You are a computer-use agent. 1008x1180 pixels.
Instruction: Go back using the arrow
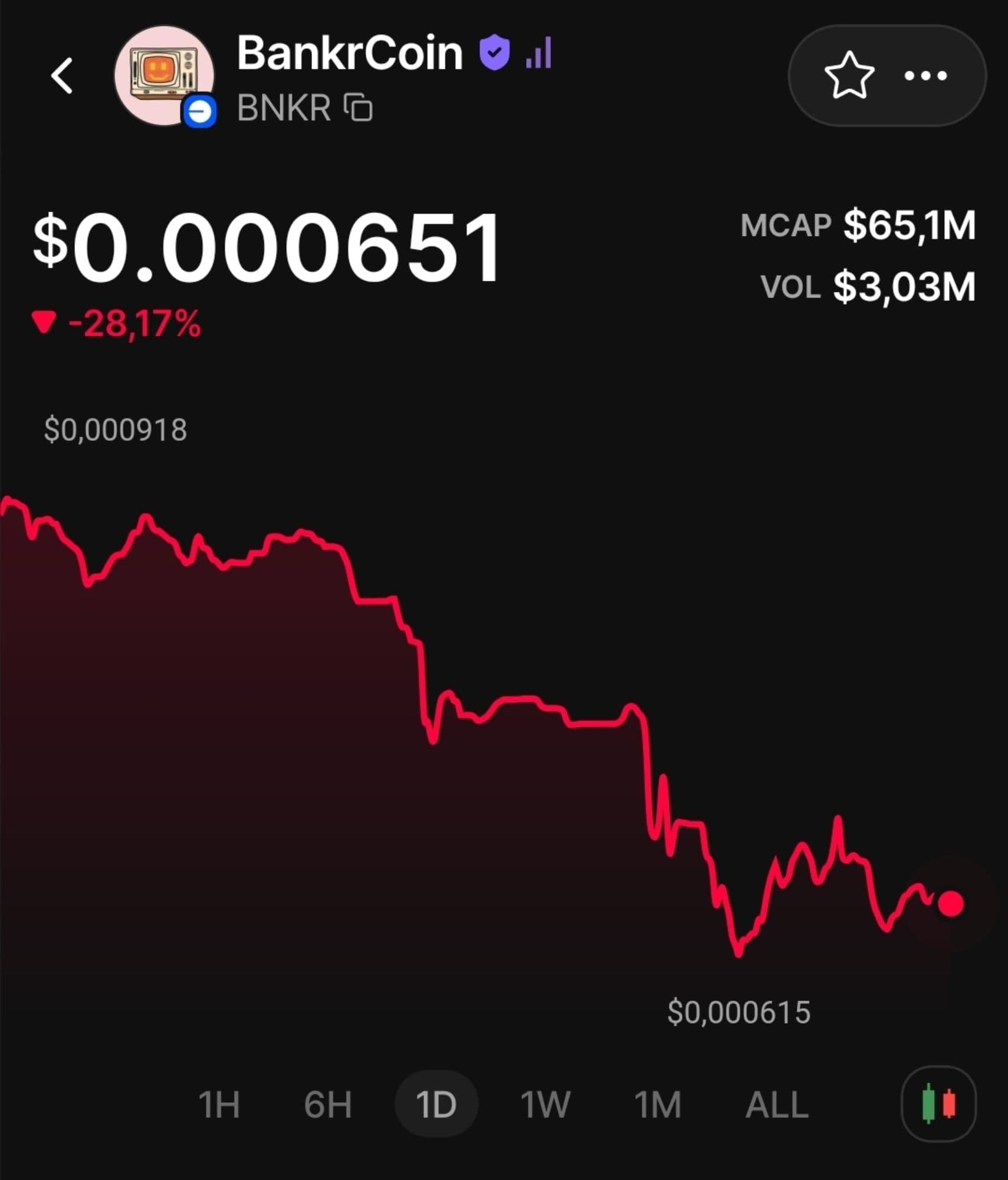coord(62,76)
